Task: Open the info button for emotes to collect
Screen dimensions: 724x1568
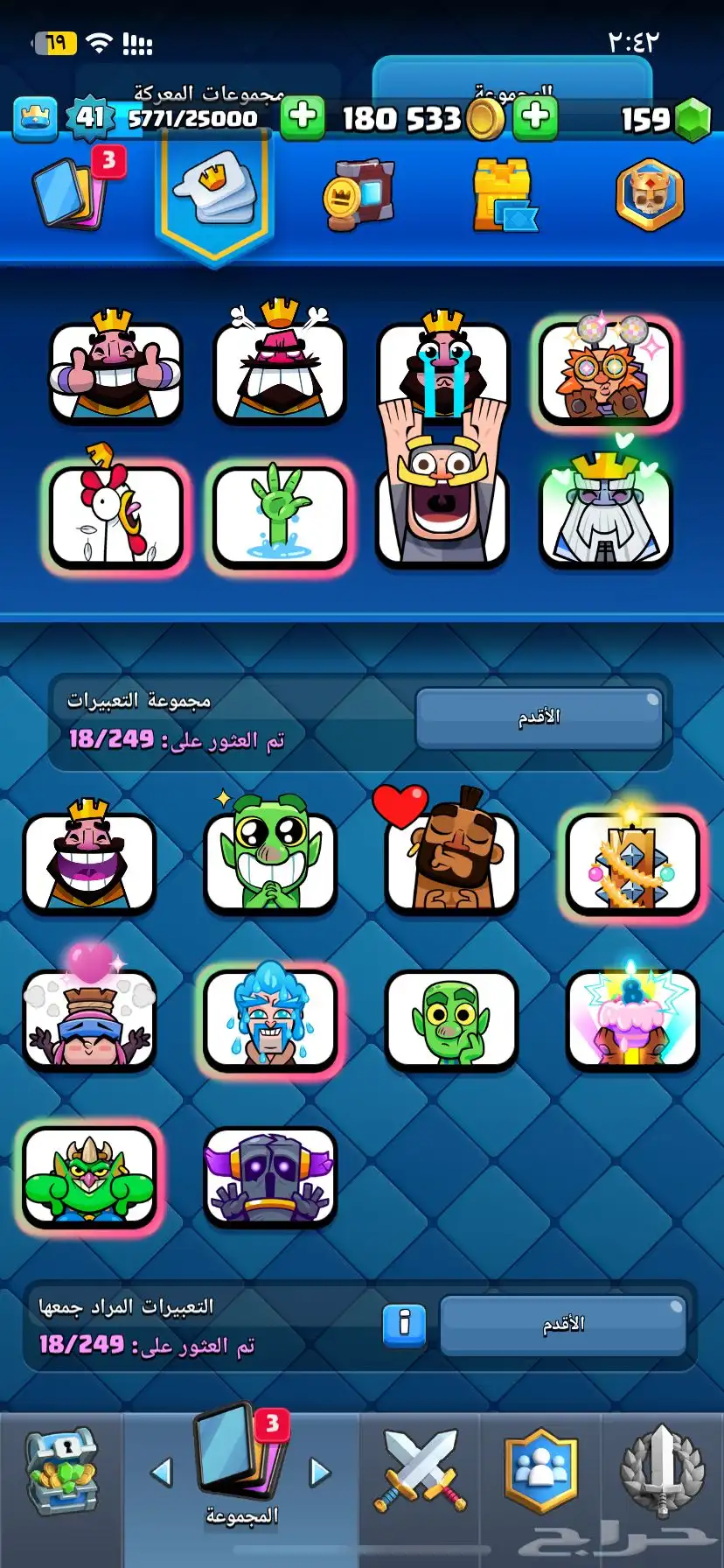Action: pyautogui.click(x=404, y=1324)
